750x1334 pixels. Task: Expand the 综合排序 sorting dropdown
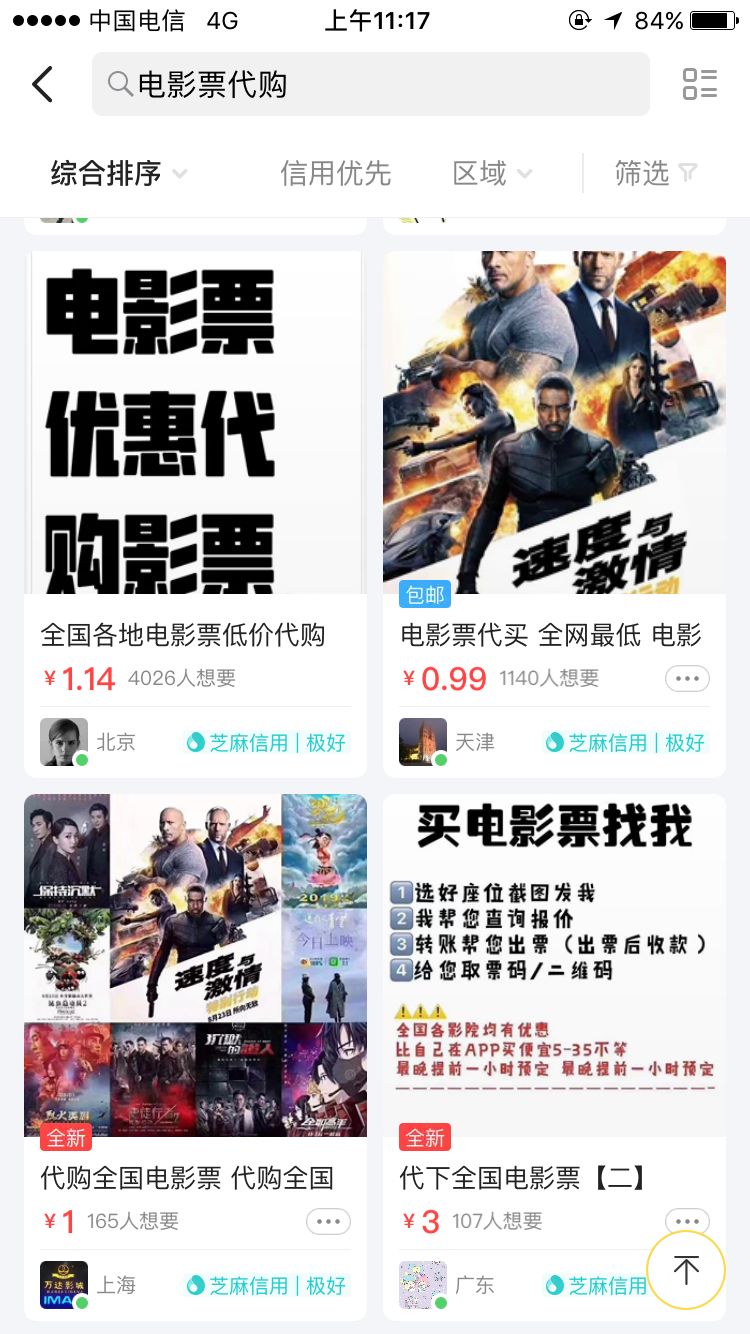pos(106,173)
